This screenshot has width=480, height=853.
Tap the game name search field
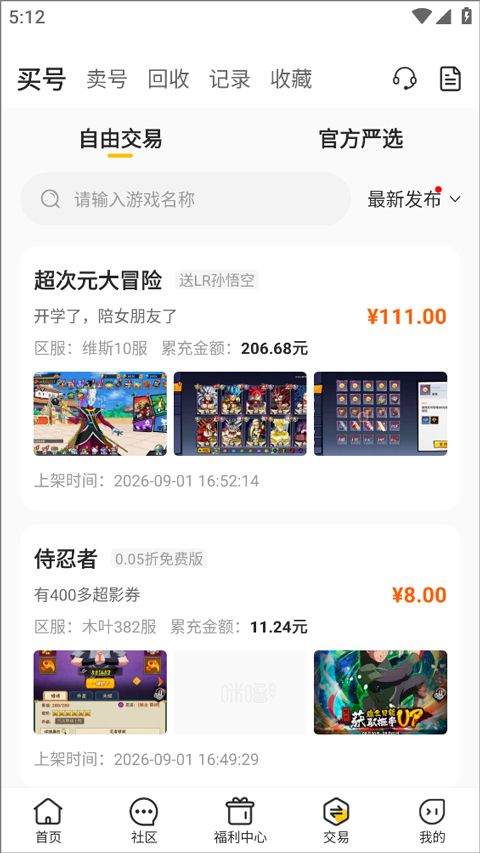[186, 199]
